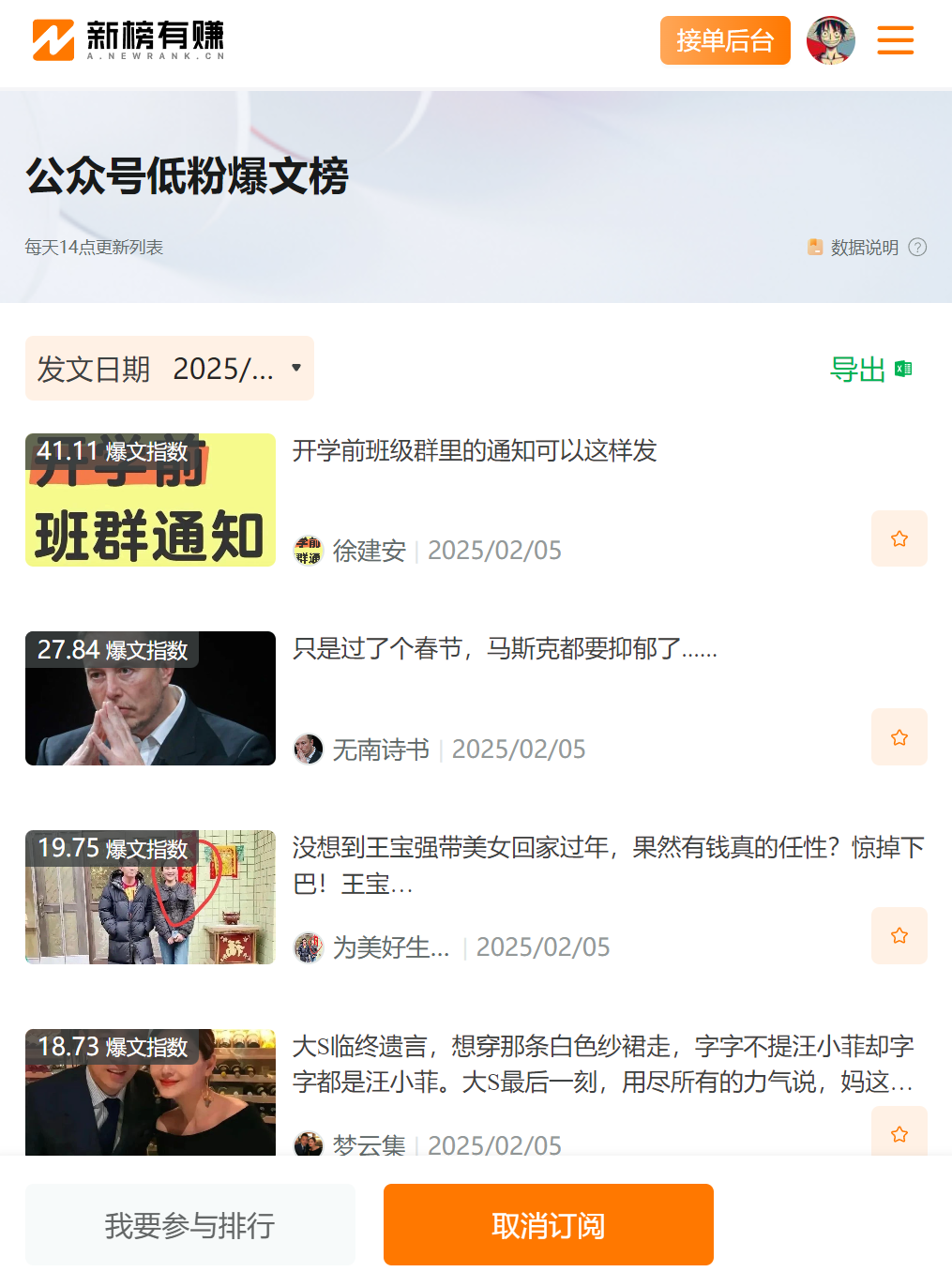Open the hamburger menu
This screenshot has height=1287, width=952.
[x=895, y=40]
